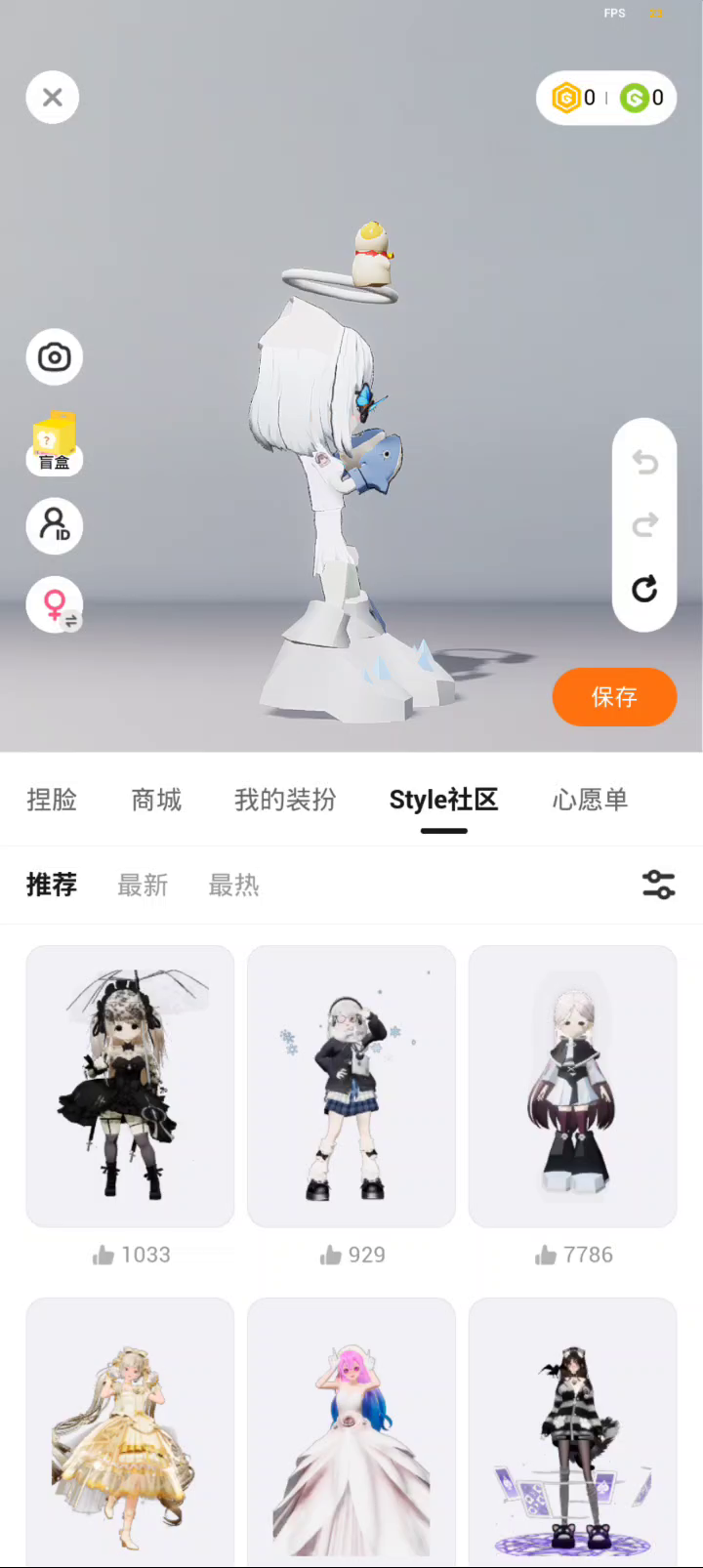Image resolution: width=703 pixels, height=1568 pixels.
Task: Reset the avatar with the refresh icon
Action: click(644, 589)
